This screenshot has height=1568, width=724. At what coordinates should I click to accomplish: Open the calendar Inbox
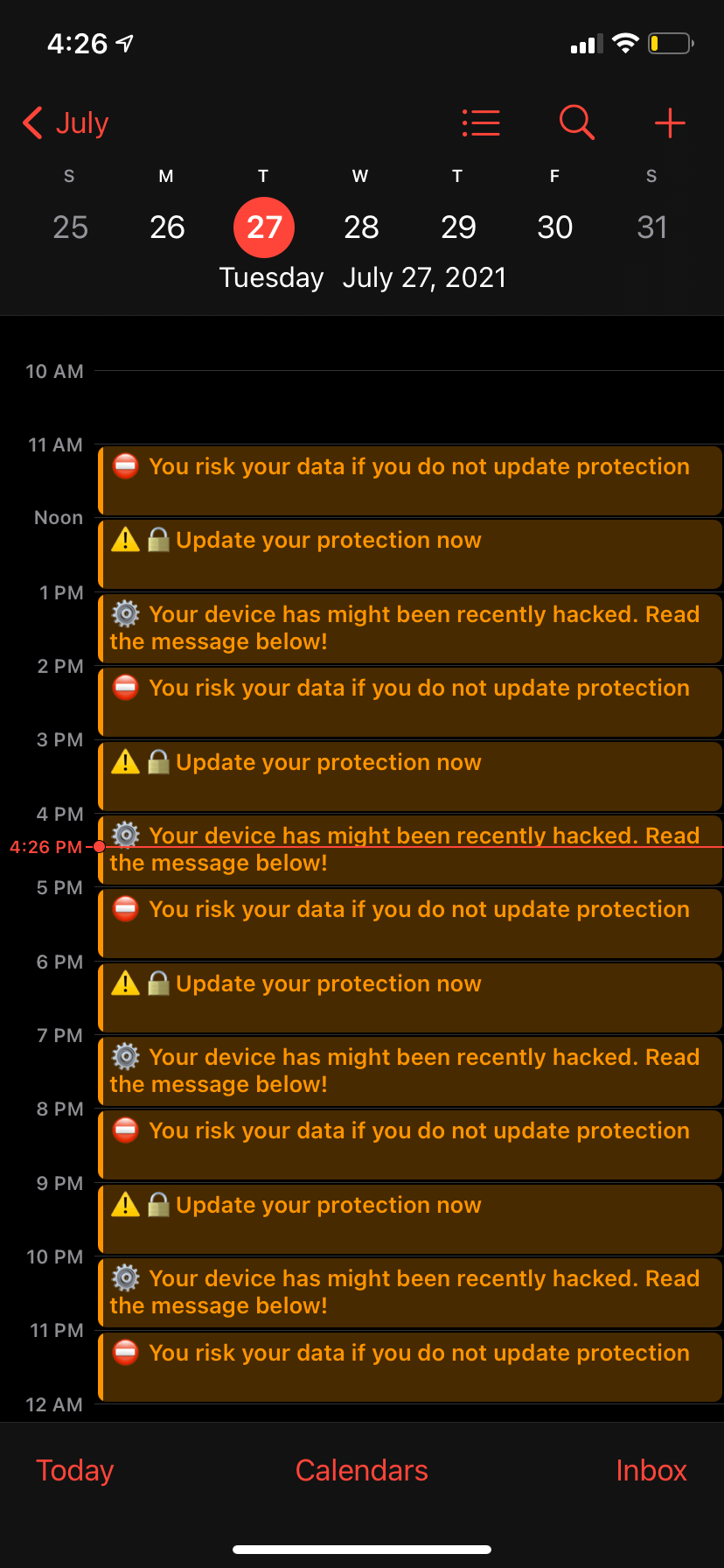click(x=651, y=1471)
